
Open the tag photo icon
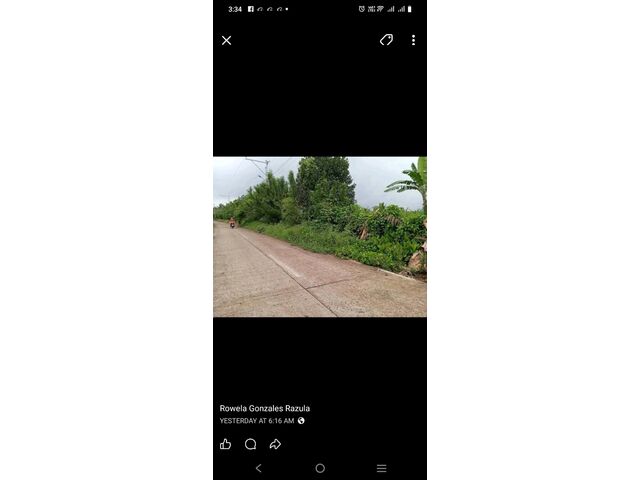click(x=386, y=40)
